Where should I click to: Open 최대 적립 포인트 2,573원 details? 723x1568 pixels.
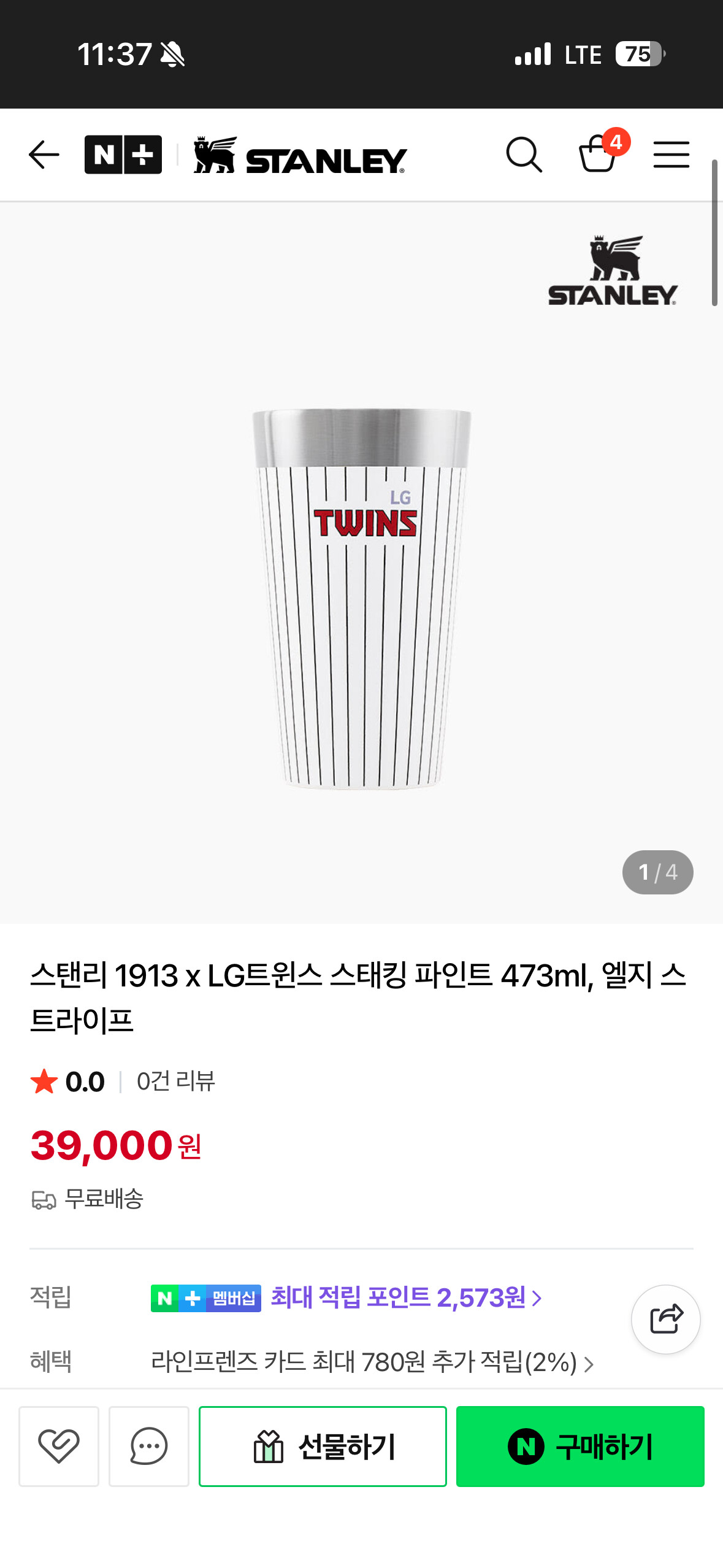(406, 1297)
